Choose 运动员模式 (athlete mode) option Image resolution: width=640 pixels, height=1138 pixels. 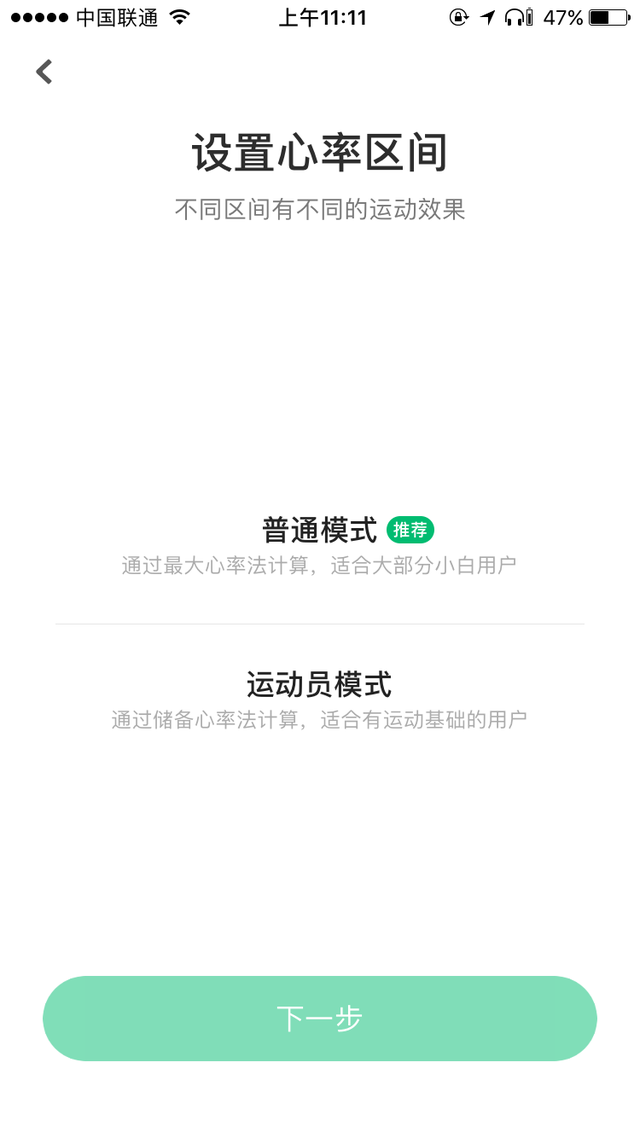pos(320,699)
